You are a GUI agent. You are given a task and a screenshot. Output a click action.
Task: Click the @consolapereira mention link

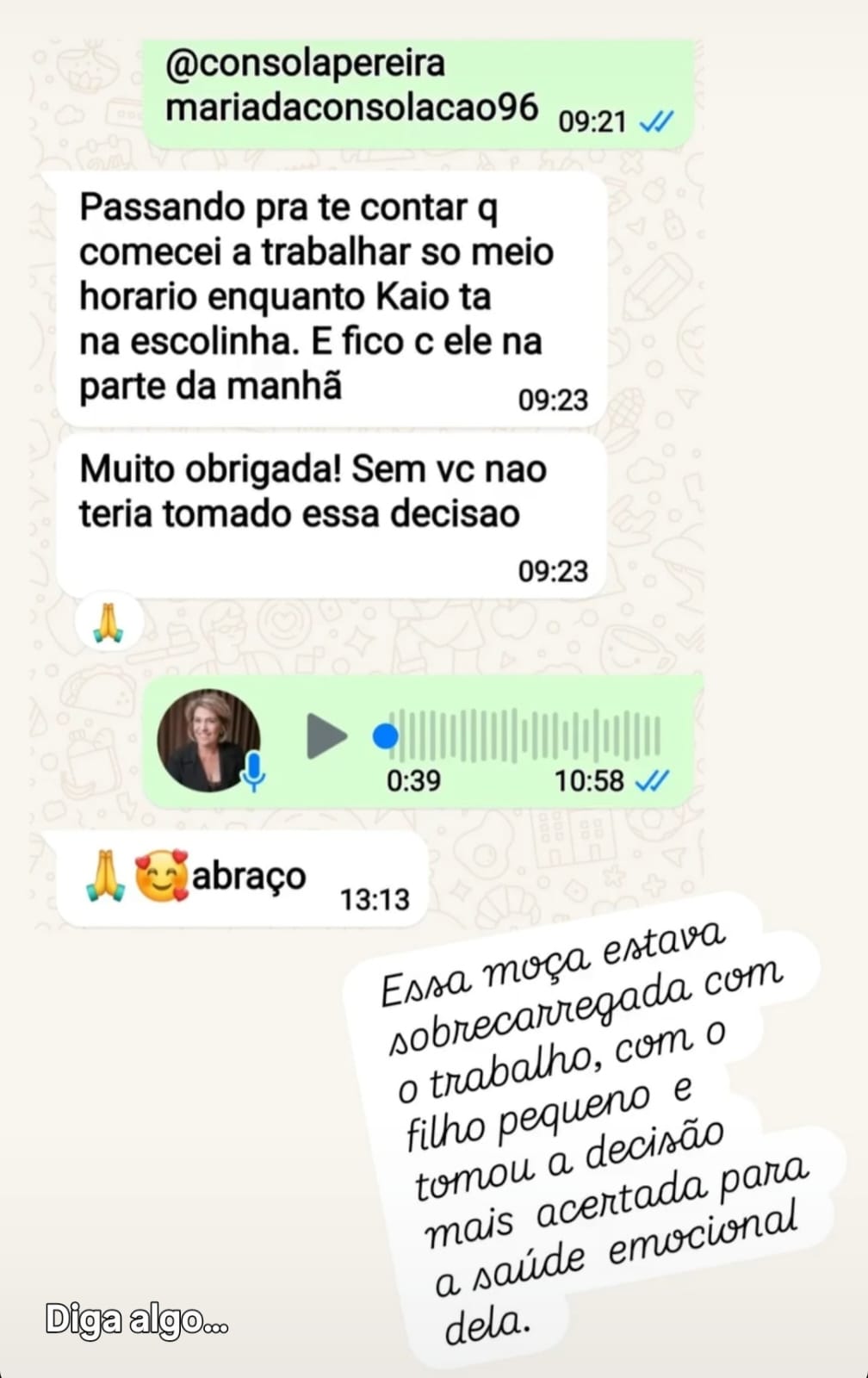[x=307, y=65]
